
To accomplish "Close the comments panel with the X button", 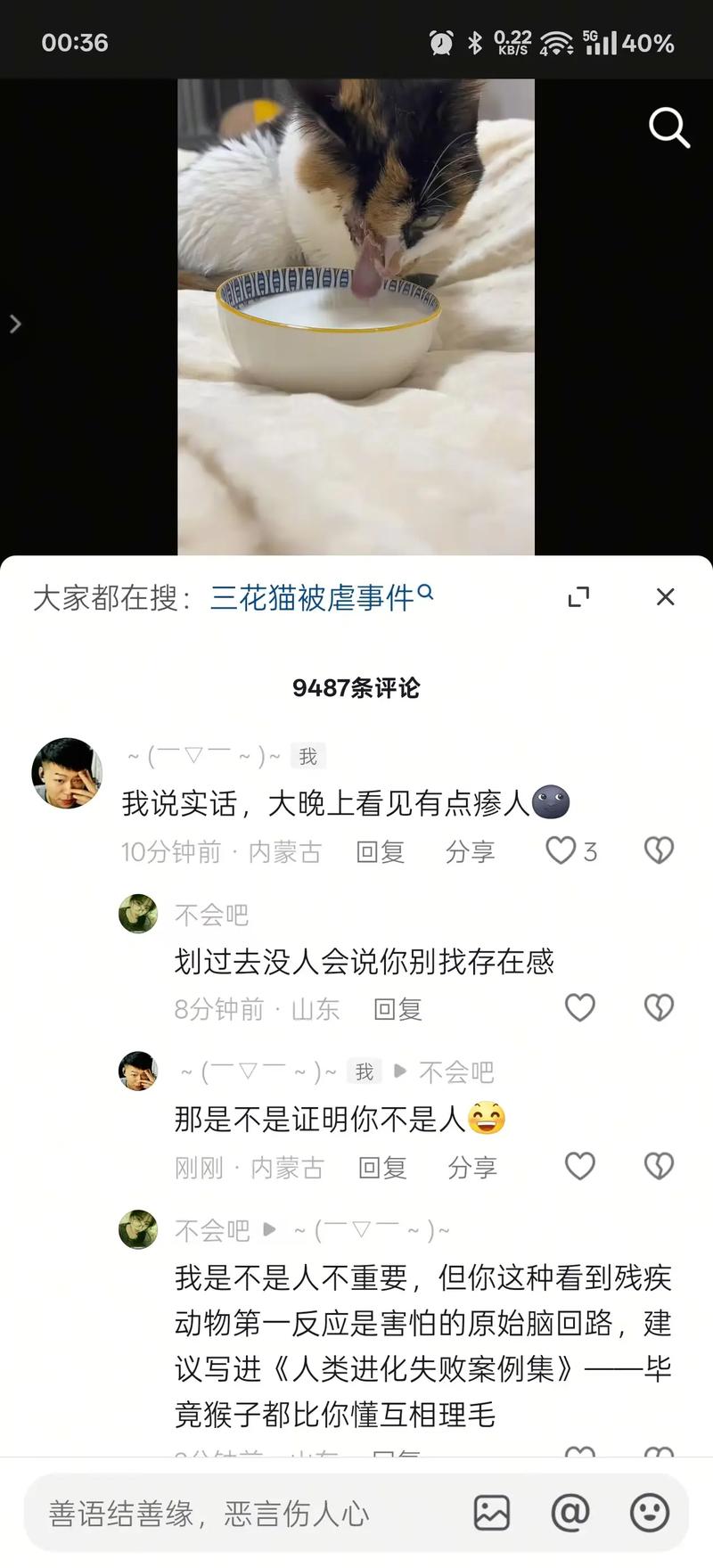I will point(665,597).
